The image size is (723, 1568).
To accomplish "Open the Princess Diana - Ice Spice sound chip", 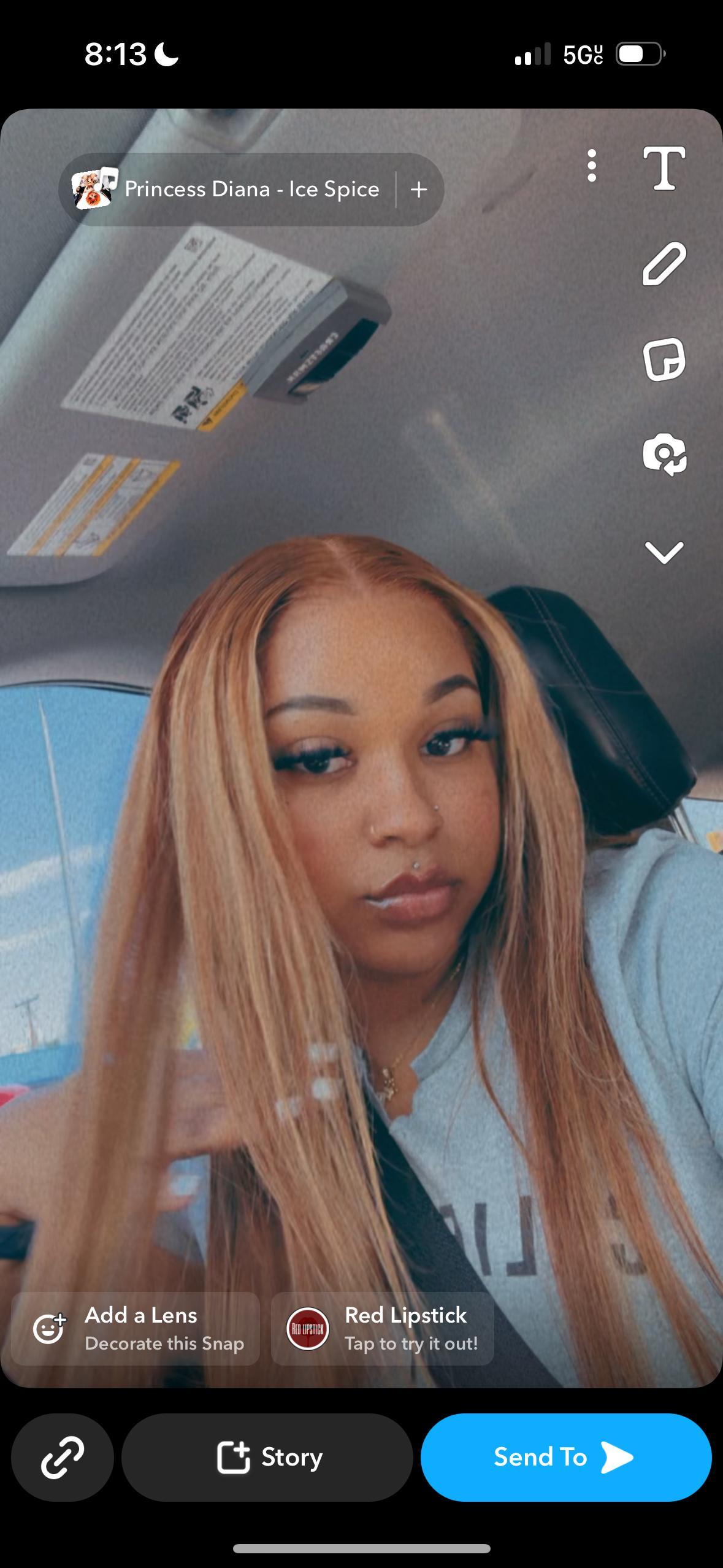I will (x=227, y=189).
